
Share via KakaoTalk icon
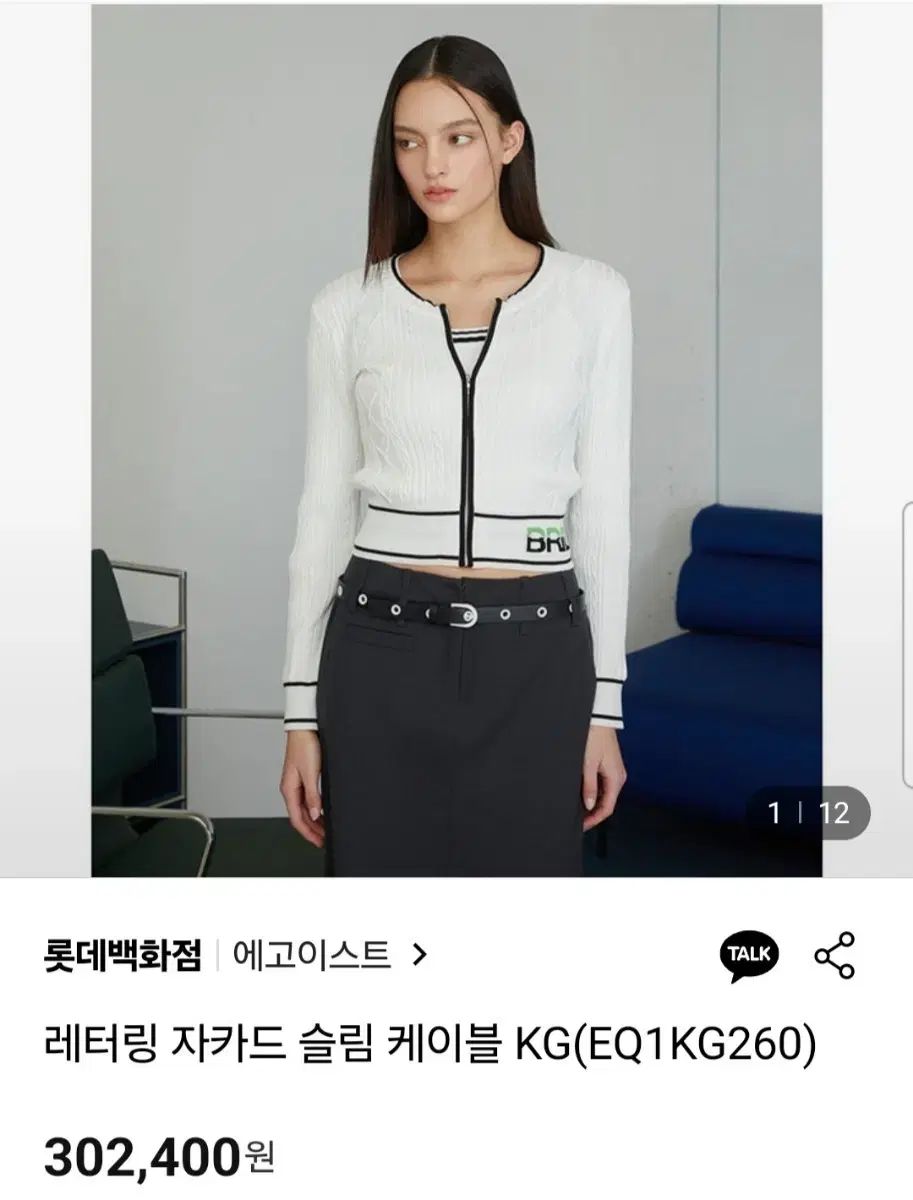[x=749, y=955]
